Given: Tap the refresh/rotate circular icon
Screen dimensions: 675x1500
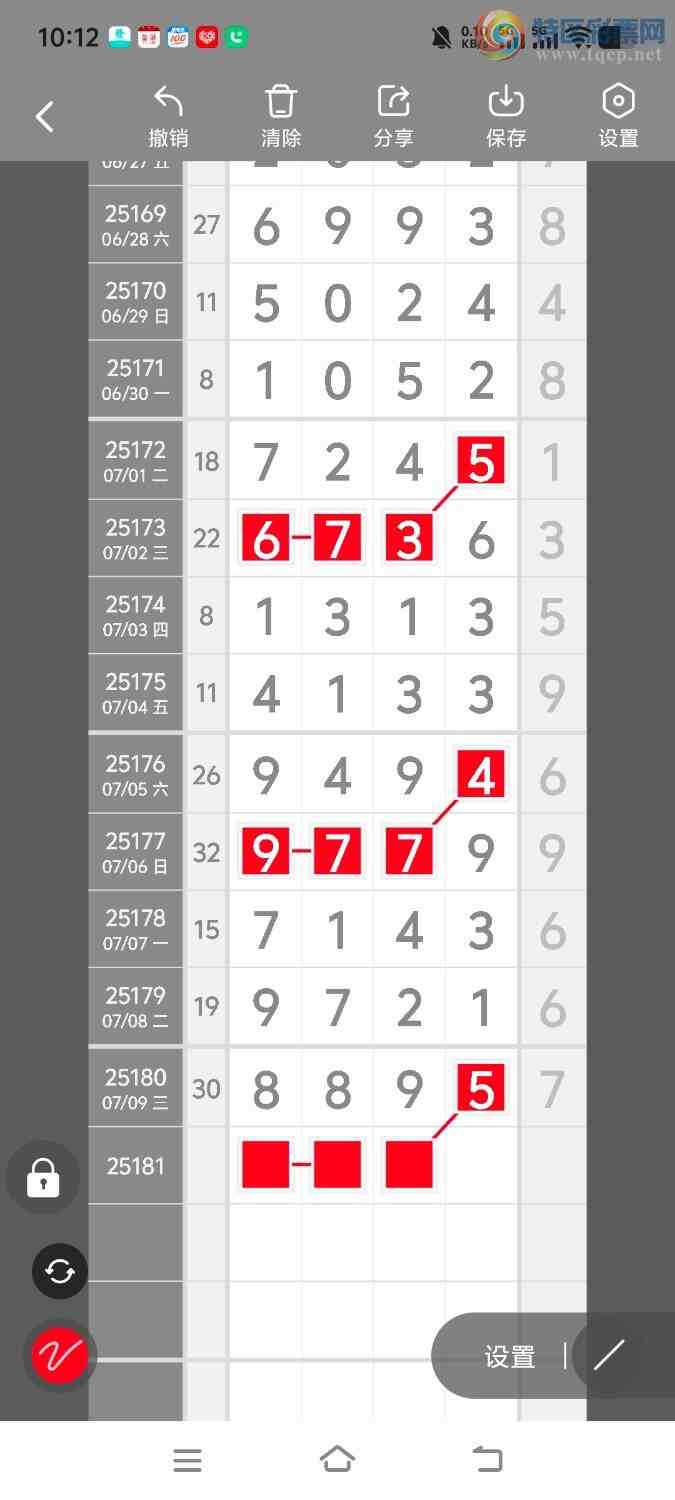Looking at the screenshot, I should pos(60,1271).
